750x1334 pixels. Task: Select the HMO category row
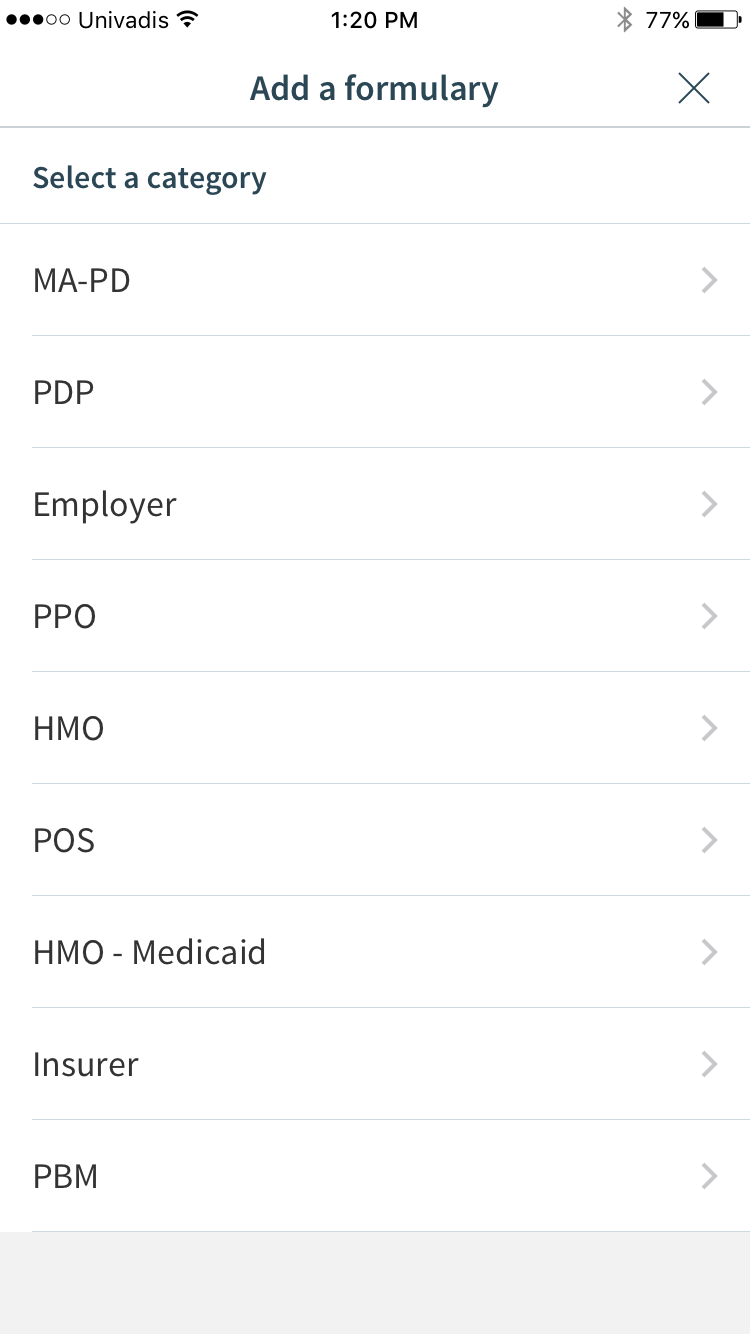375,728
